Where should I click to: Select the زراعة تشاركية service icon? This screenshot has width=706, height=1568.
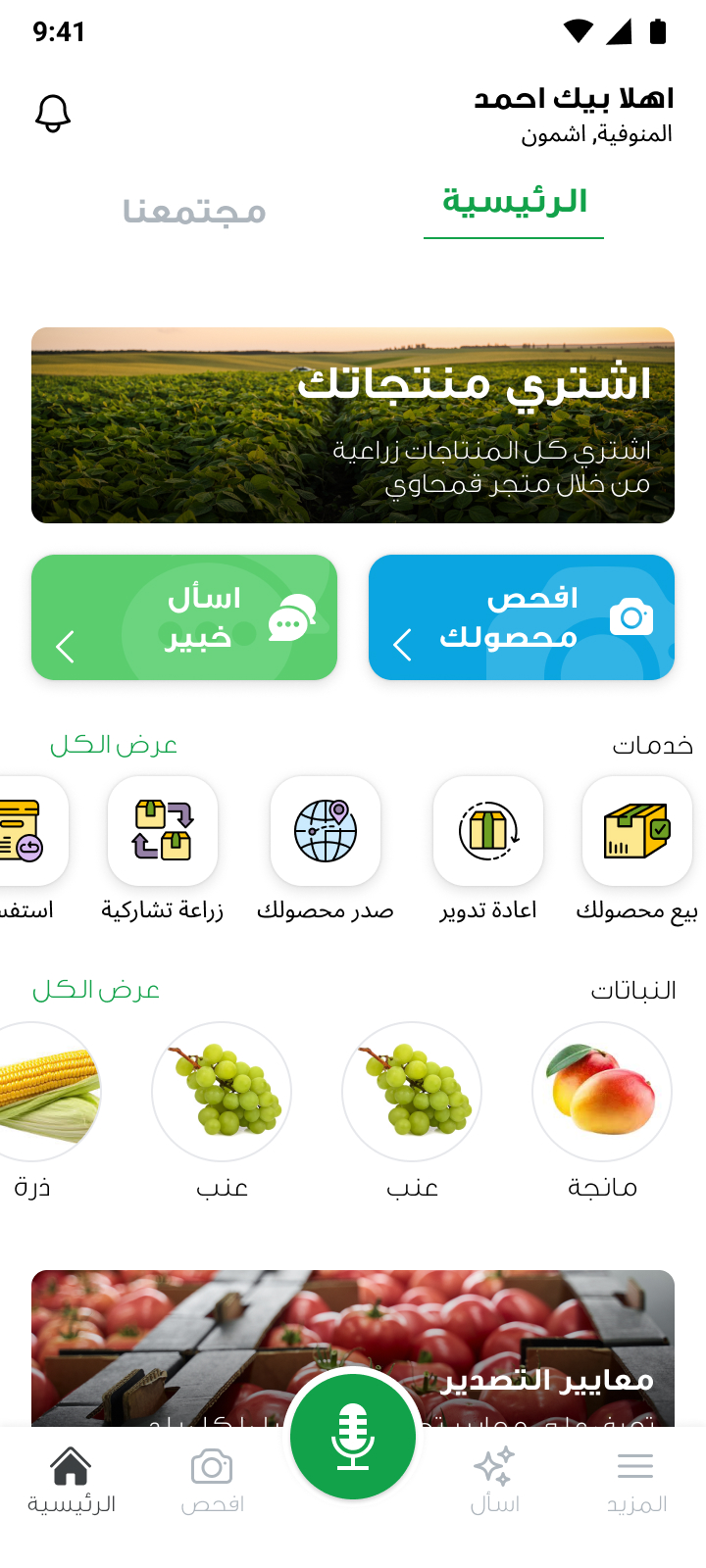163,830
